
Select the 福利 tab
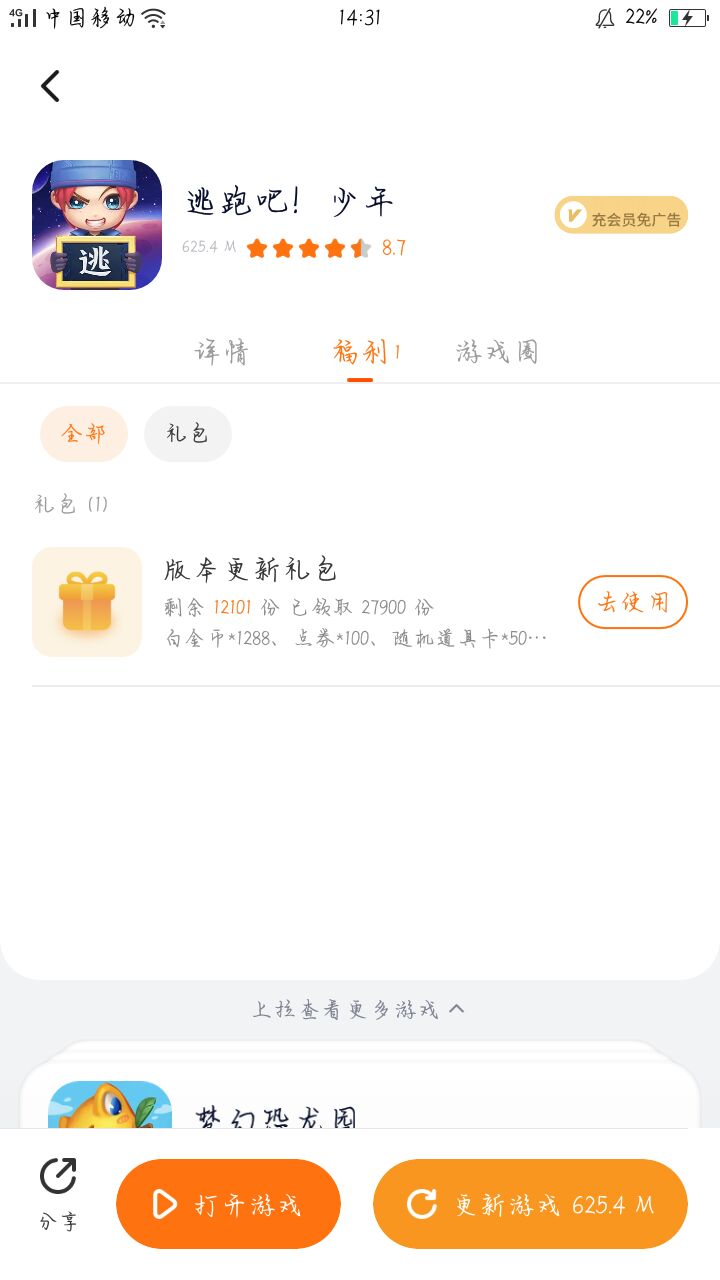[361, 352]
